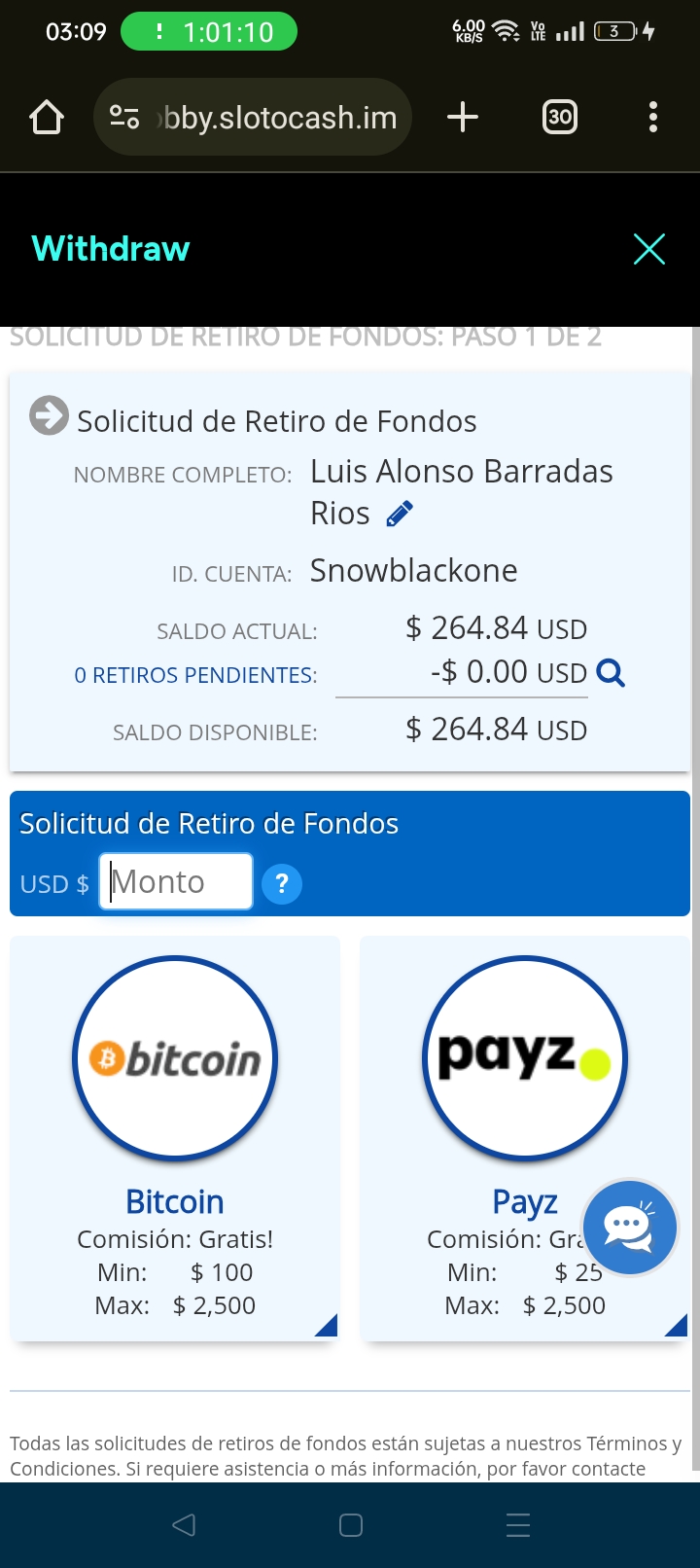Edit the full name with the pencil icon

pyautogui.click(x=400, y=514)
